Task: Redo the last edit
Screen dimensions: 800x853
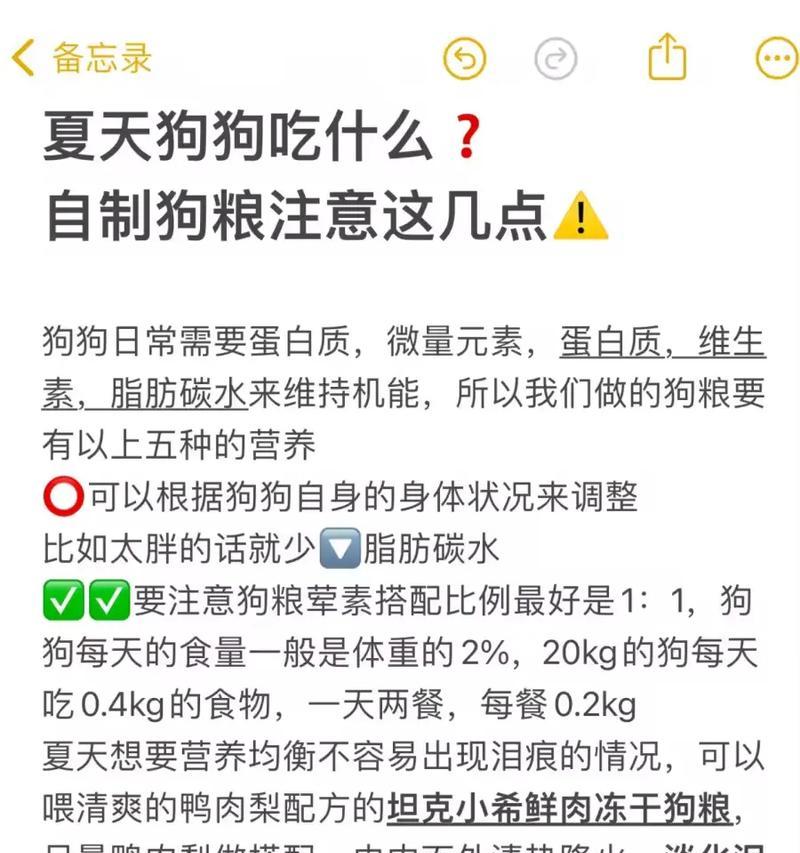Action: (x=556, y=58)
